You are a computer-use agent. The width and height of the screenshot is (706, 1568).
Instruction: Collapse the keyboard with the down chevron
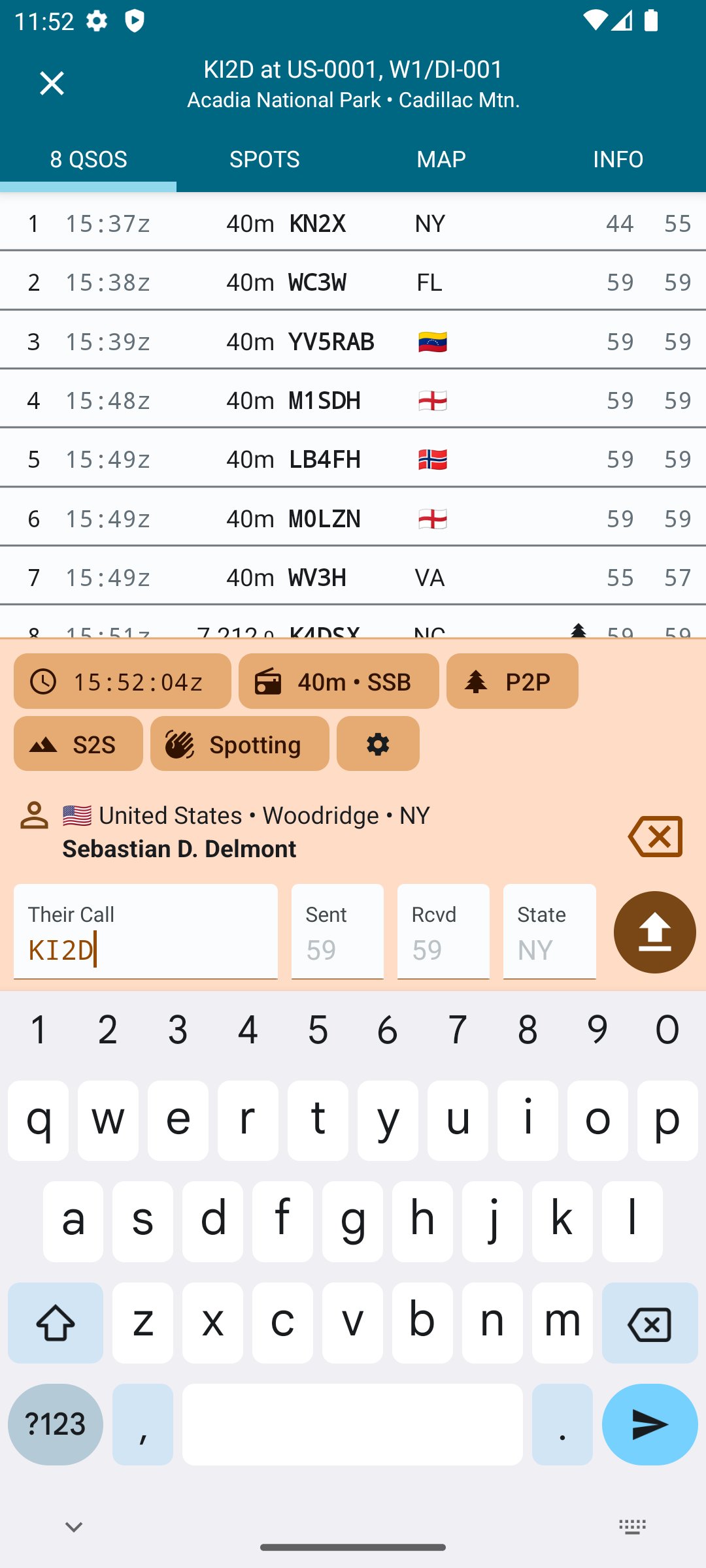tap(72, 1525)
